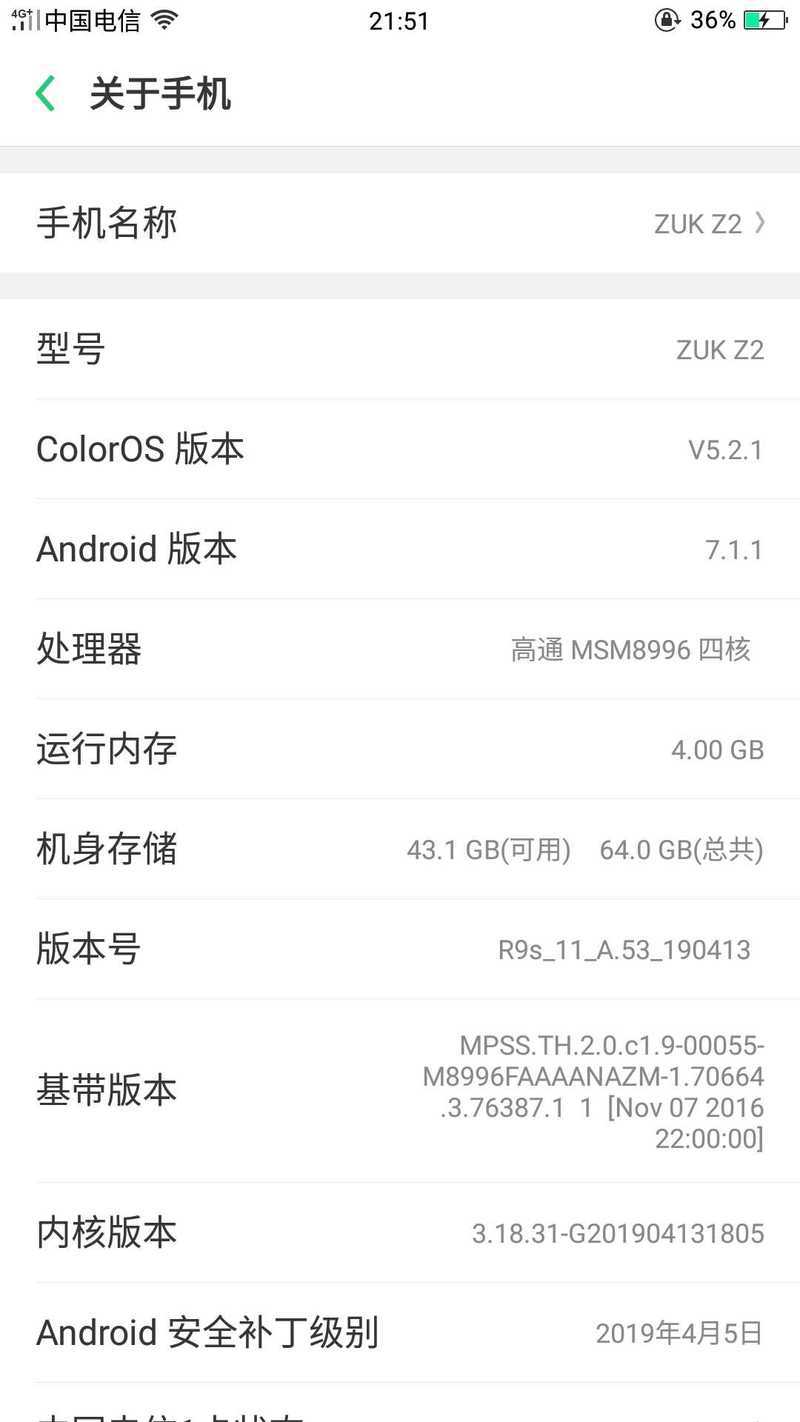This screenshot has width=800, height=1422.
Task: Tap the ColorOS 版本 row
Action: coord(400,449)
